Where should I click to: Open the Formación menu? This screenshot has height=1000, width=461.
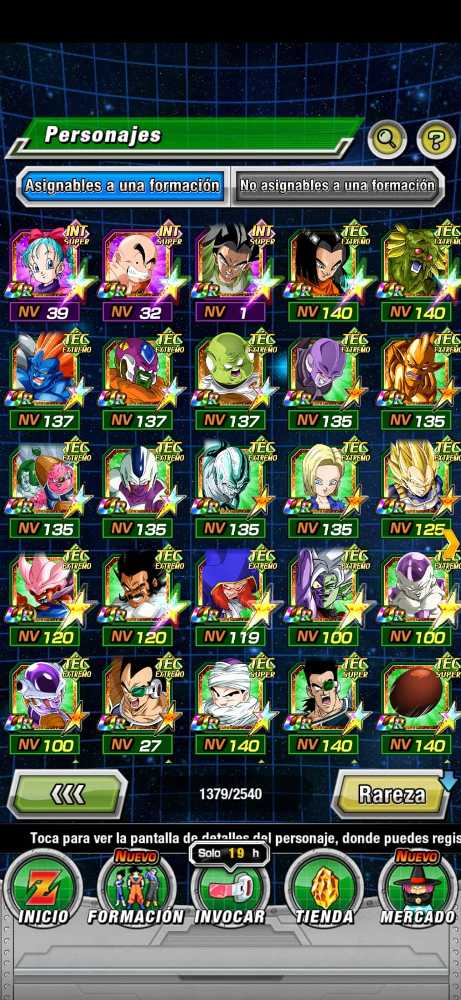click(135, 888)
